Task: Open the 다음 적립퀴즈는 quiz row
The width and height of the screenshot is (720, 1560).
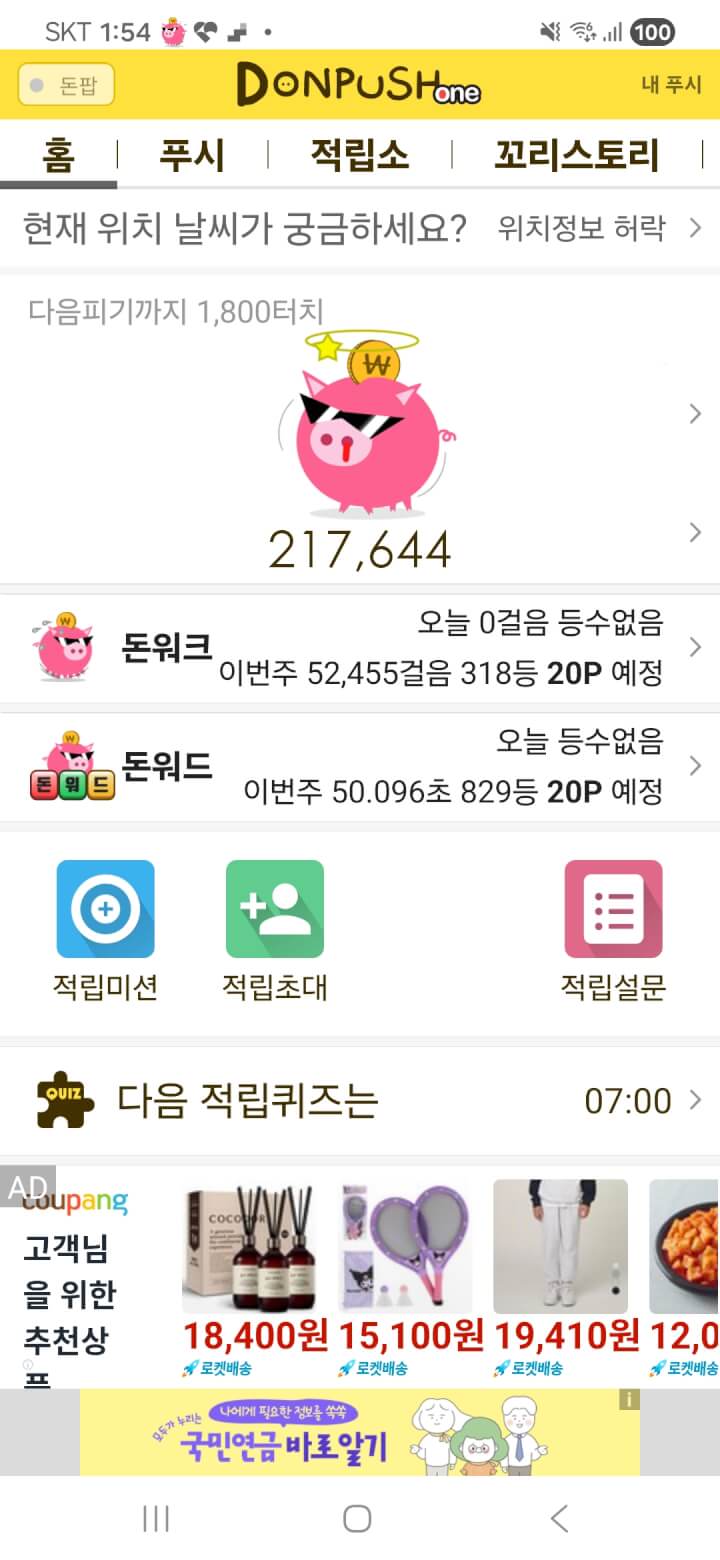Action: tap(360, 1101)
